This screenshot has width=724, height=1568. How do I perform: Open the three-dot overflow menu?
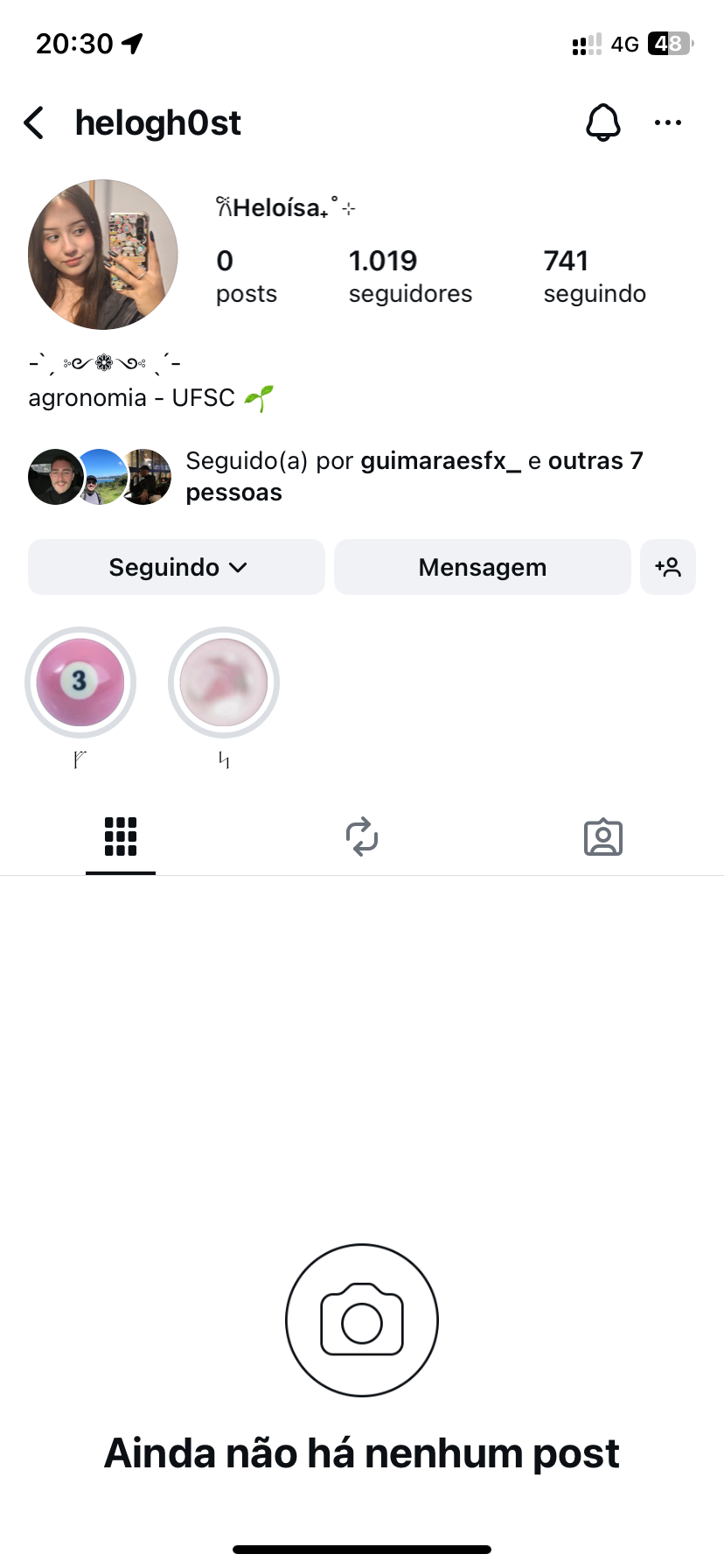668,123
